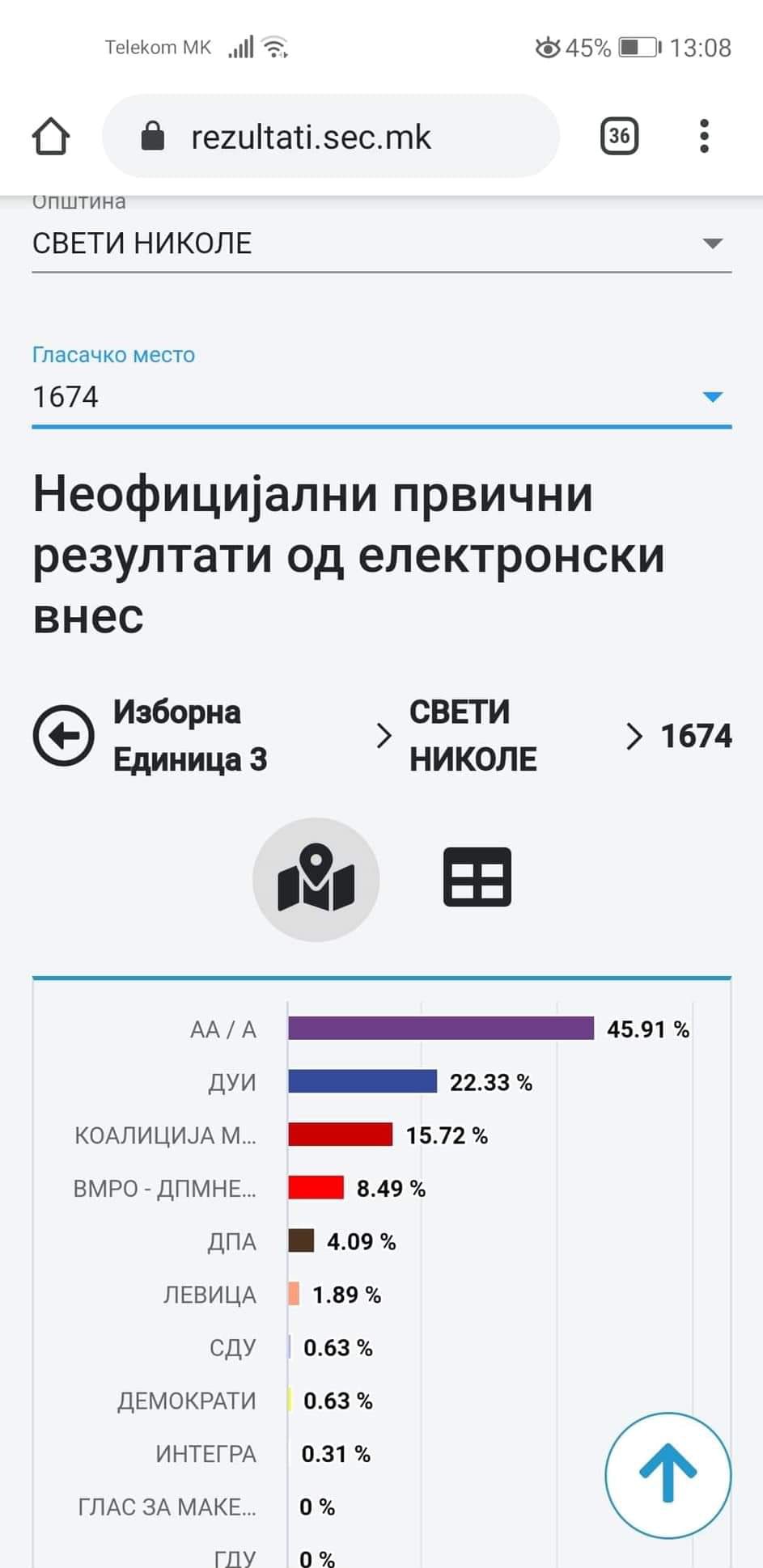
Task: Go to the browser home page
Action: pos(51,136)
